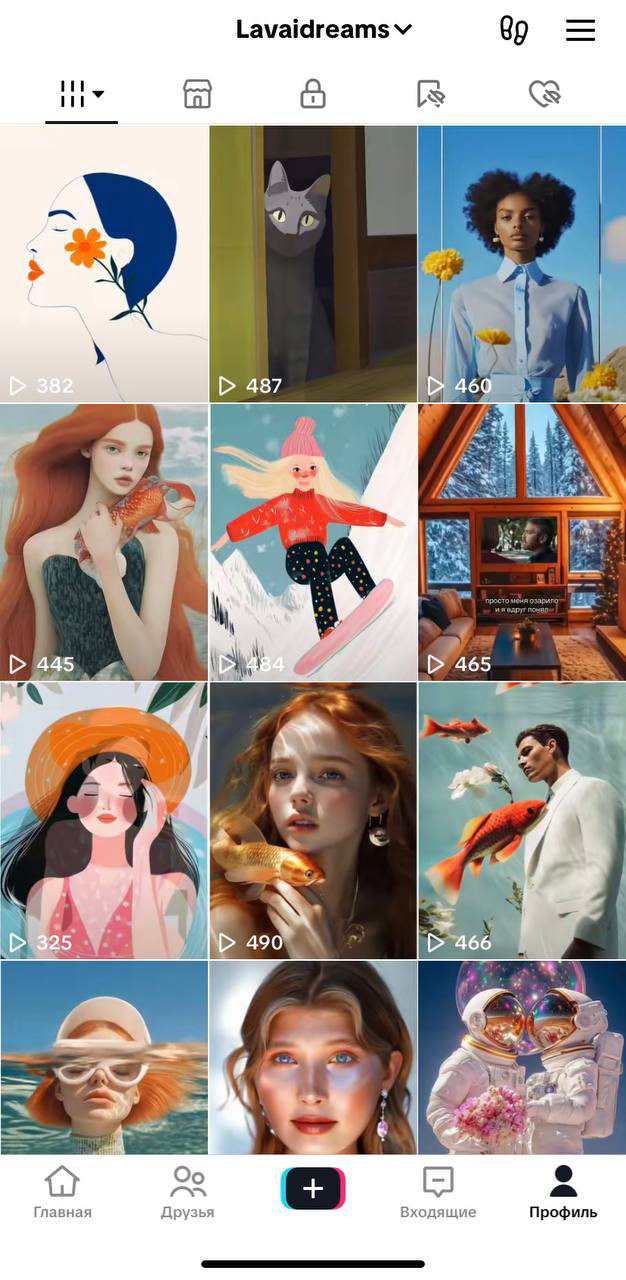The image size is (626, 1280).
Task: Open the footprints profile views icon
Action: [x=514, y=30]
